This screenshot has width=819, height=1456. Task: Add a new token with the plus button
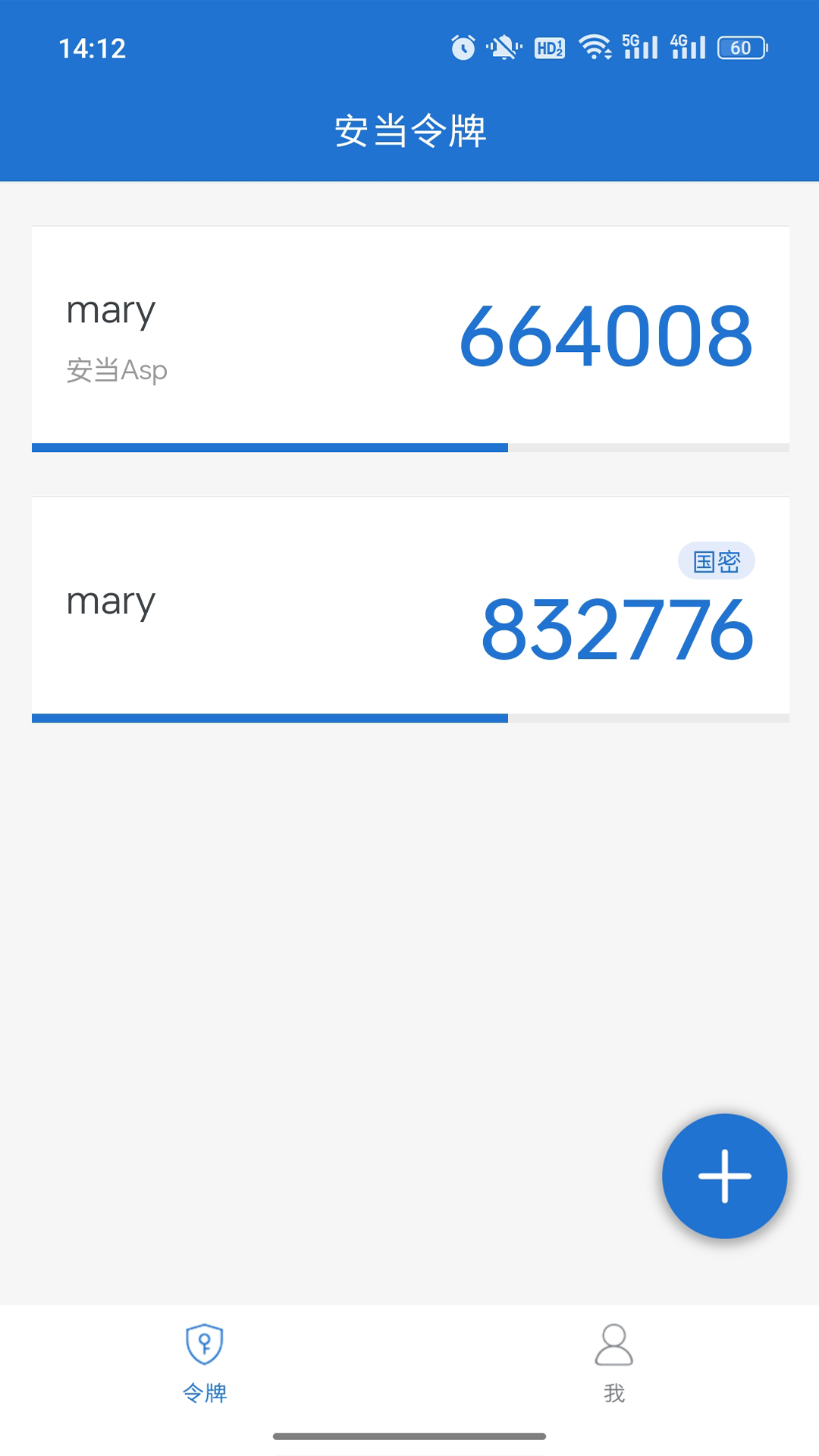[724, 1176]
